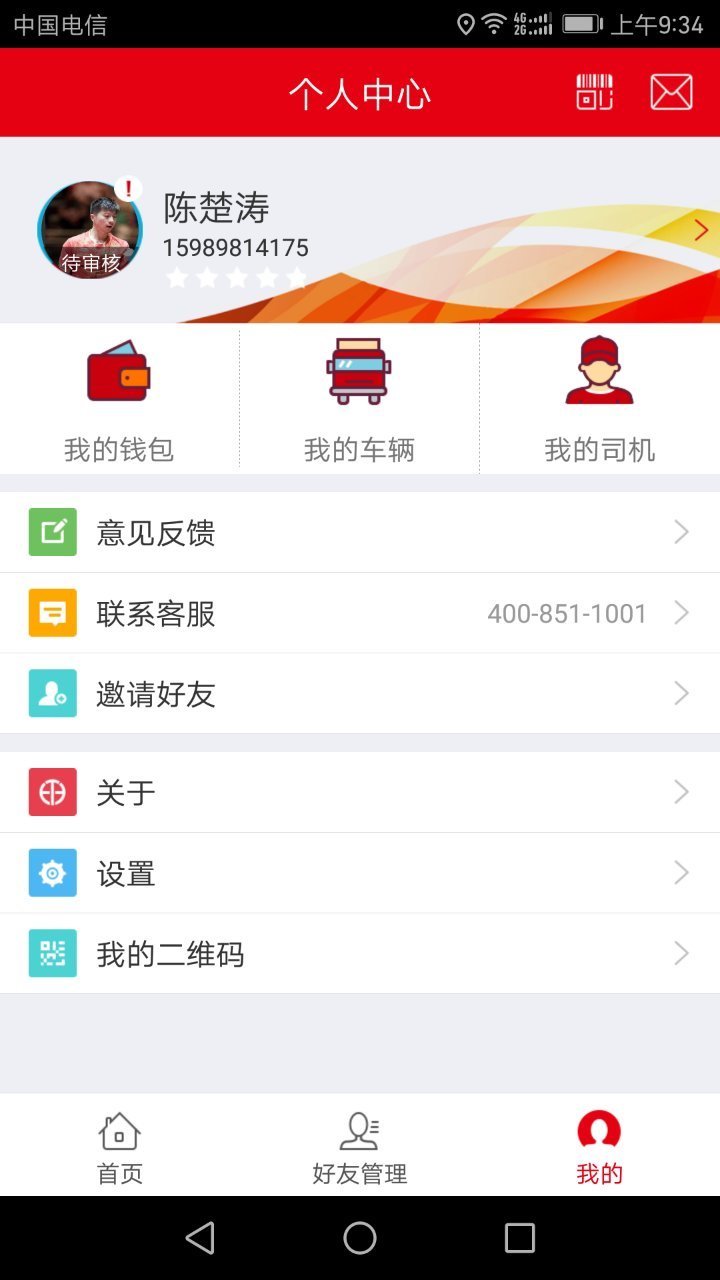Open the QR code scanner icon
The height and width of the screenshot is (1280, 720).
tap(594, 92)
